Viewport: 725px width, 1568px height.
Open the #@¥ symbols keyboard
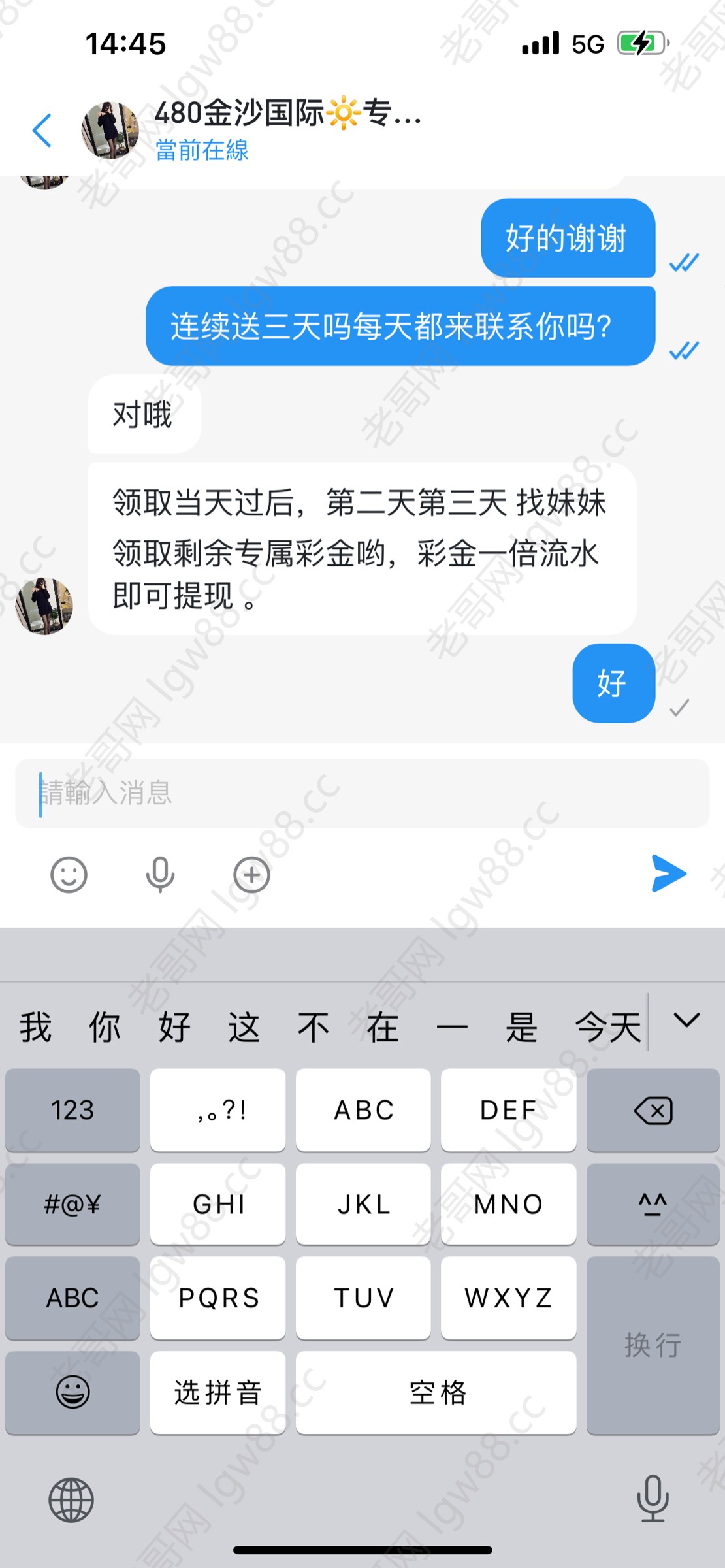72,1203
